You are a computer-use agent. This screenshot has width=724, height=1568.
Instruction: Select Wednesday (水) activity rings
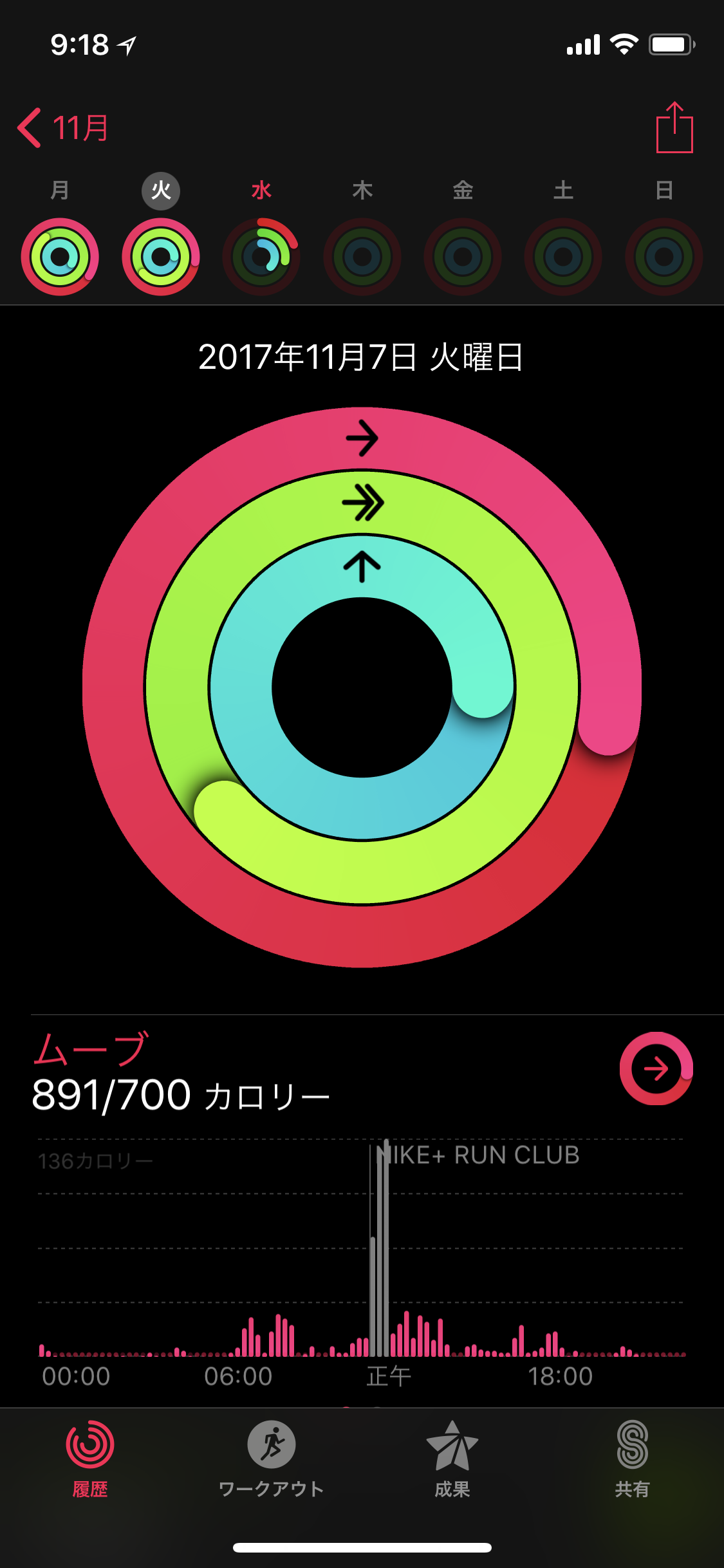tap(261, 257)
